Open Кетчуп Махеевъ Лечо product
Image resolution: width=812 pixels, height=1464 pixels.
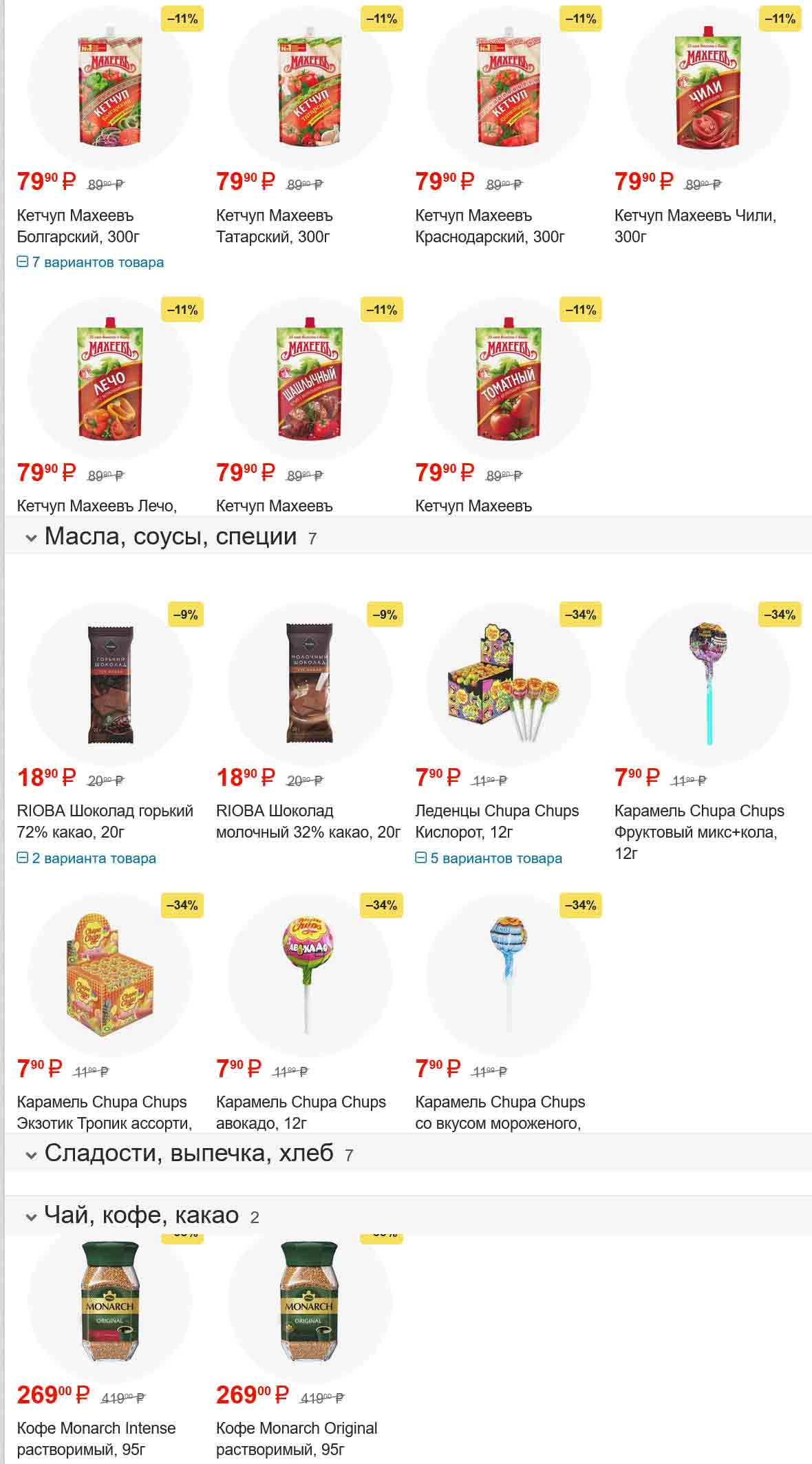(x=96, y=506)
